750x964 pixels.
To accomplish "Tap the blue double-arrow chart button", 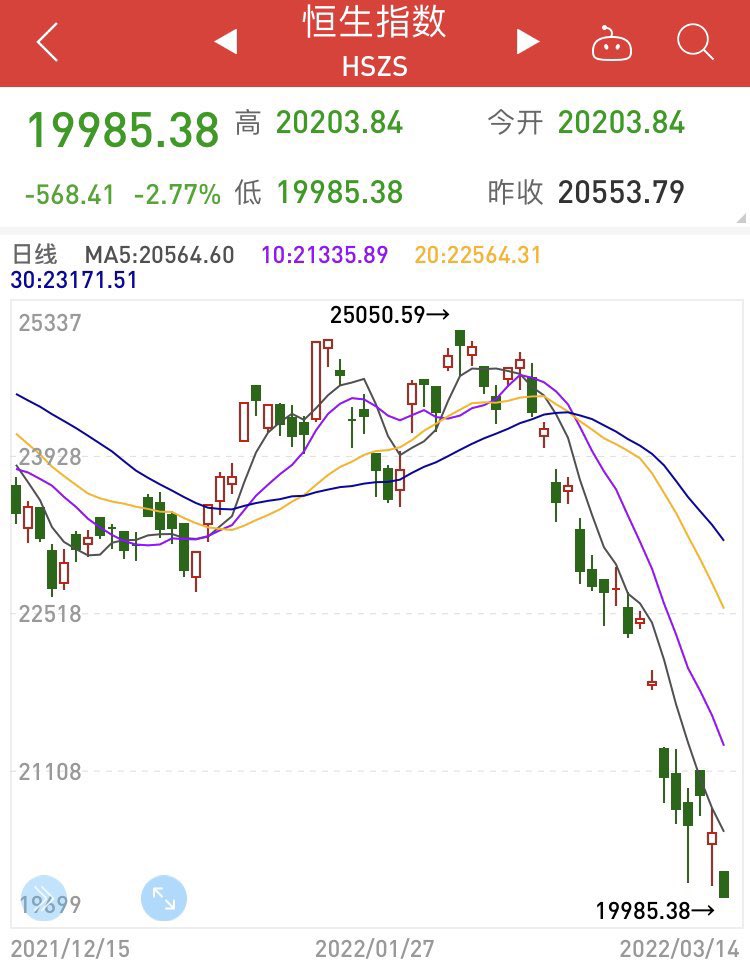I will click(43, 898).
